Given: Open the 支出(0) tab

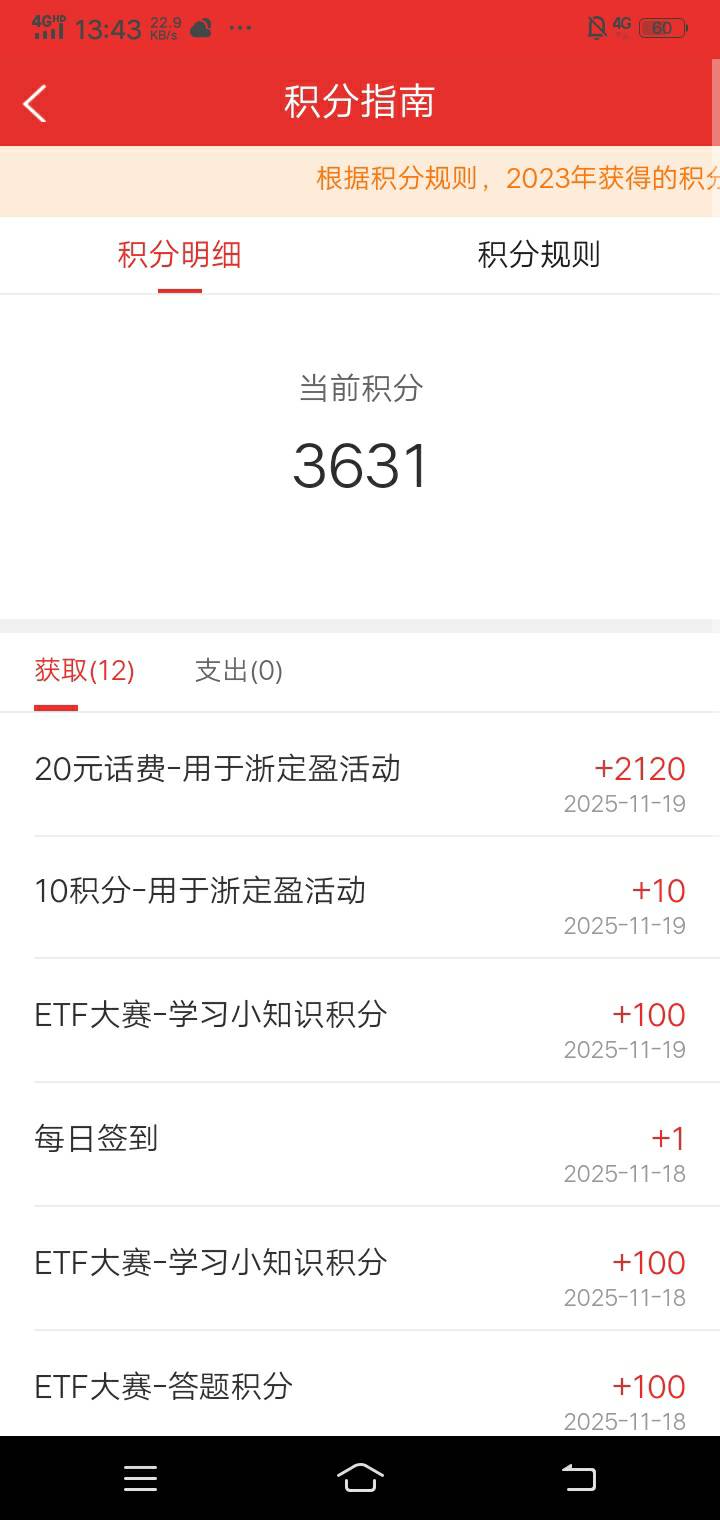Looking at the screenshot, I should pos(239,671).
